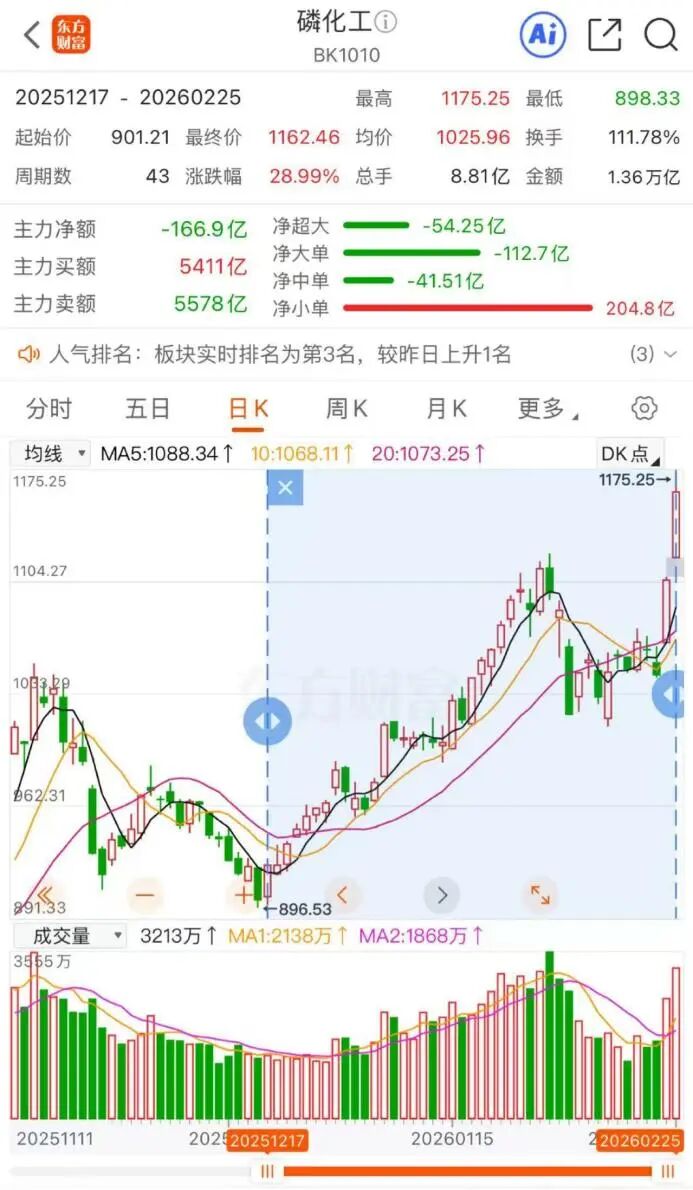Switch to the 五日 chart tab
Screen dimensions: 693x1190
147,408
